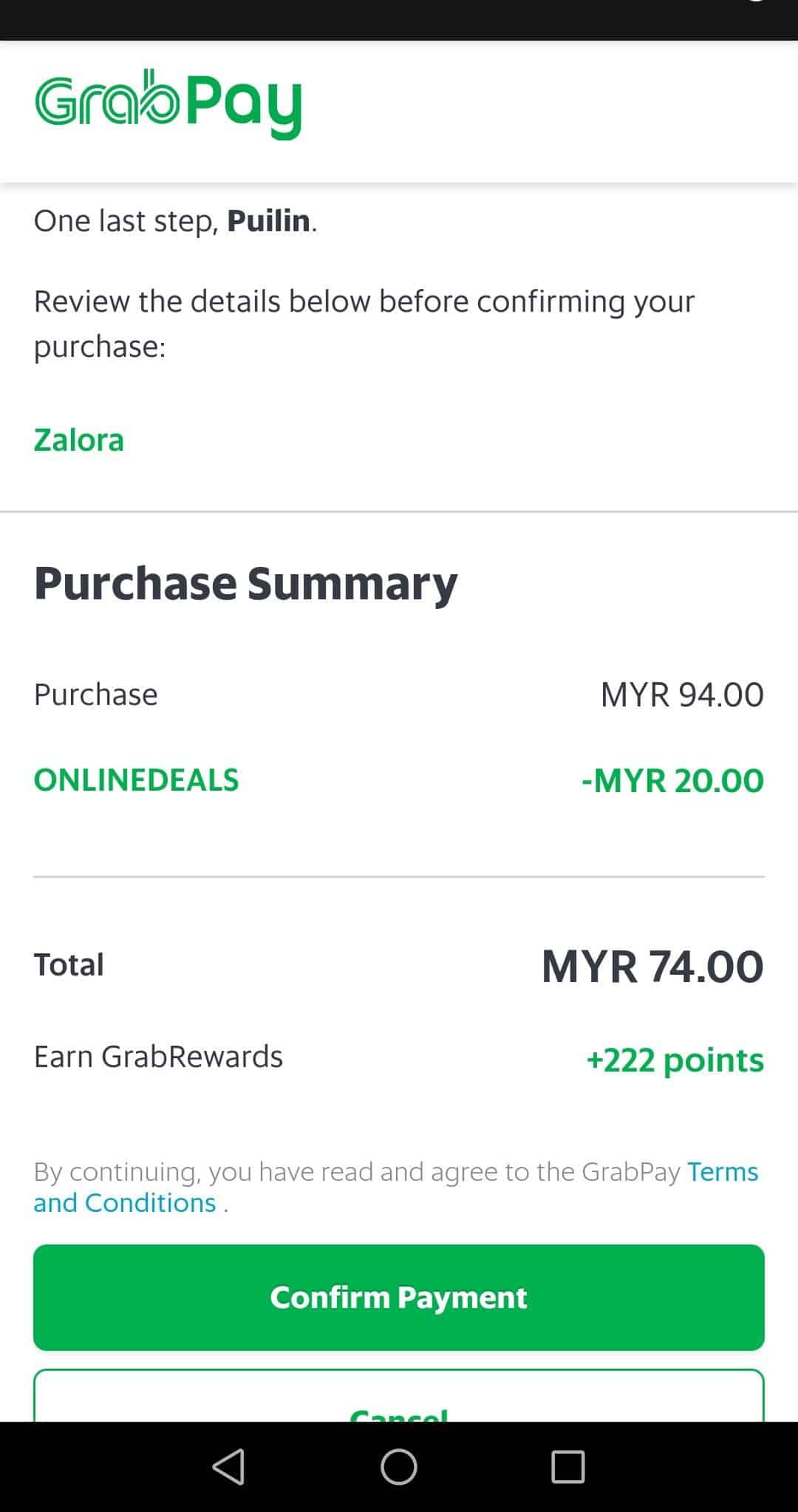This screenshot has height=1512, width=798.
Task: Open recent apps from navigation bar
Action: coord(568,1466)
